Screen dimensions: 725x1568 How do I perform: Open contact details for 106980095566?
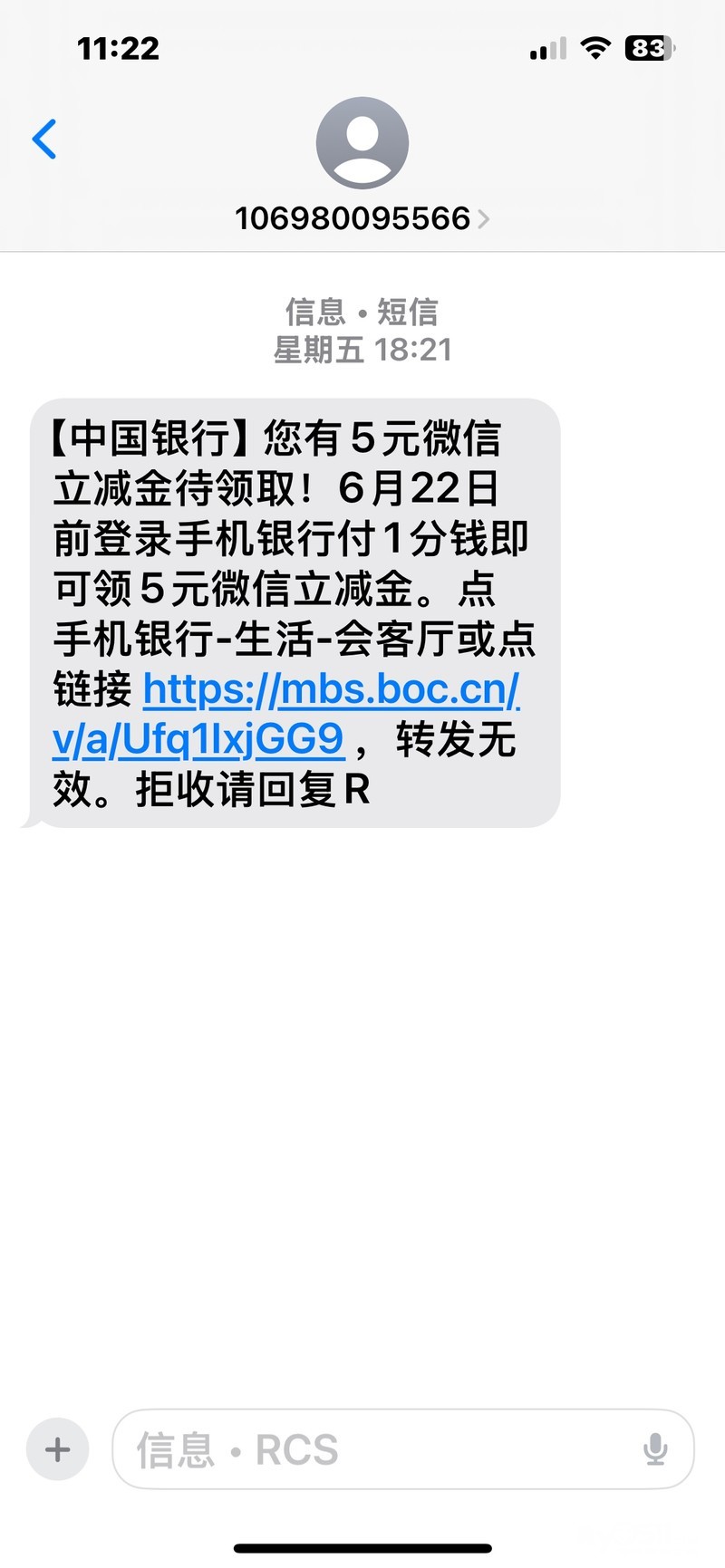click(362, 218)
